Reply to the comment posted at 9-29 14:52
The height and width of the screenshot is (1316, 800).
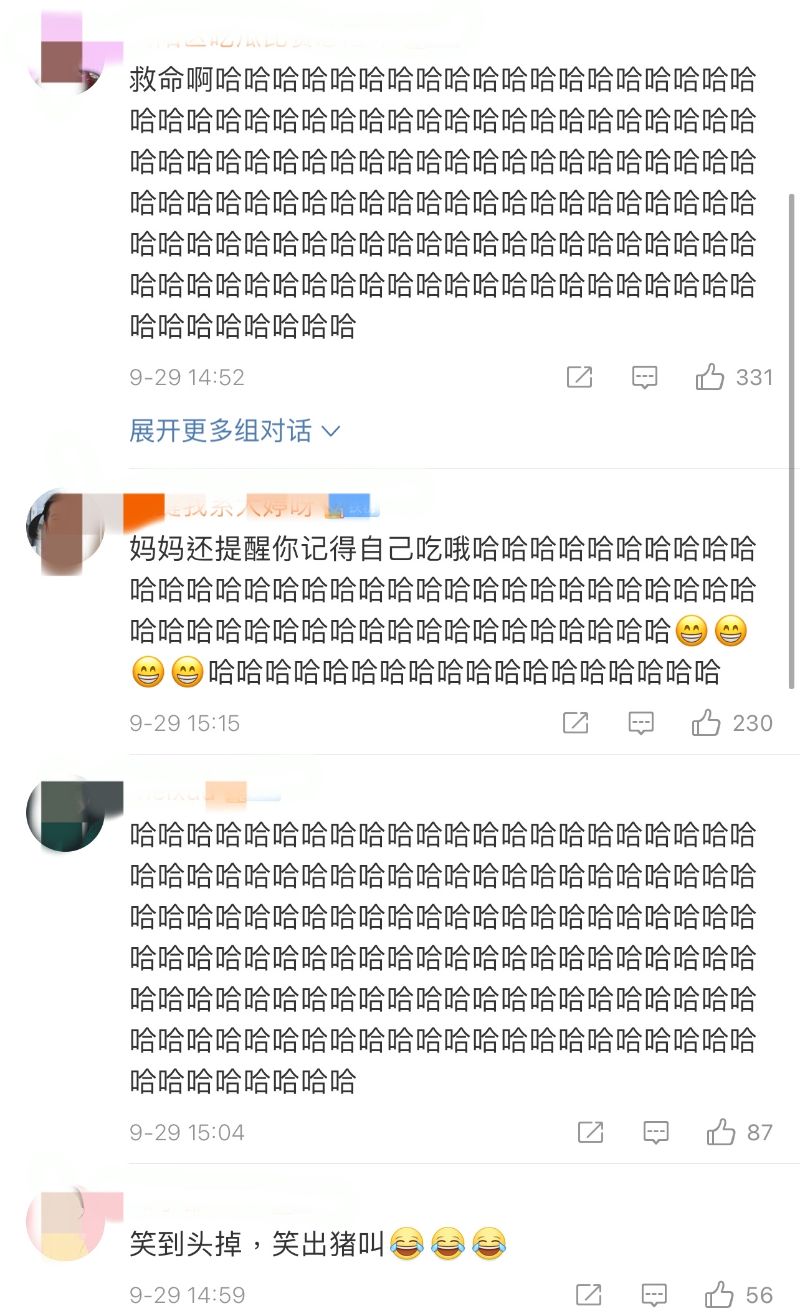(645, 377)
